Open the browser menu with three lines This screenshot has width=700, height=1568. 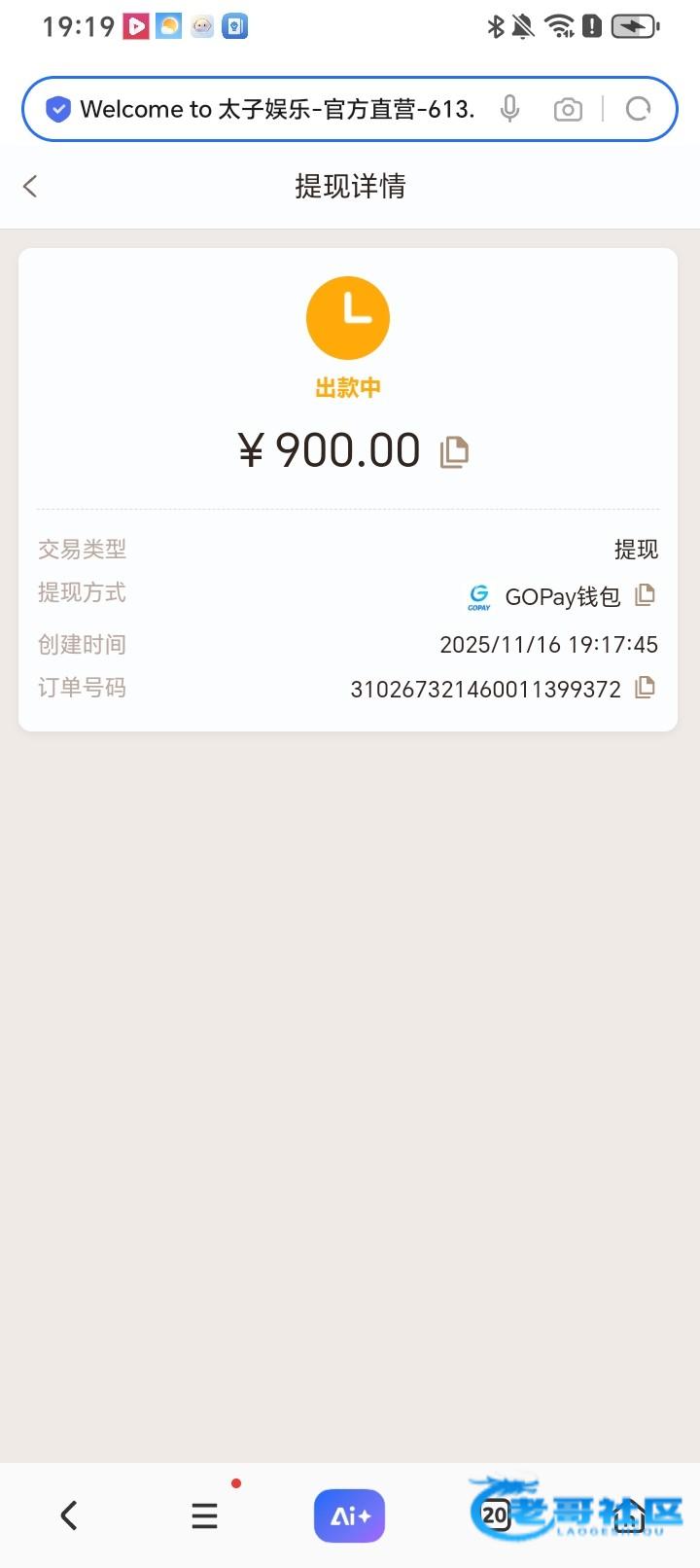point(204,1515)
